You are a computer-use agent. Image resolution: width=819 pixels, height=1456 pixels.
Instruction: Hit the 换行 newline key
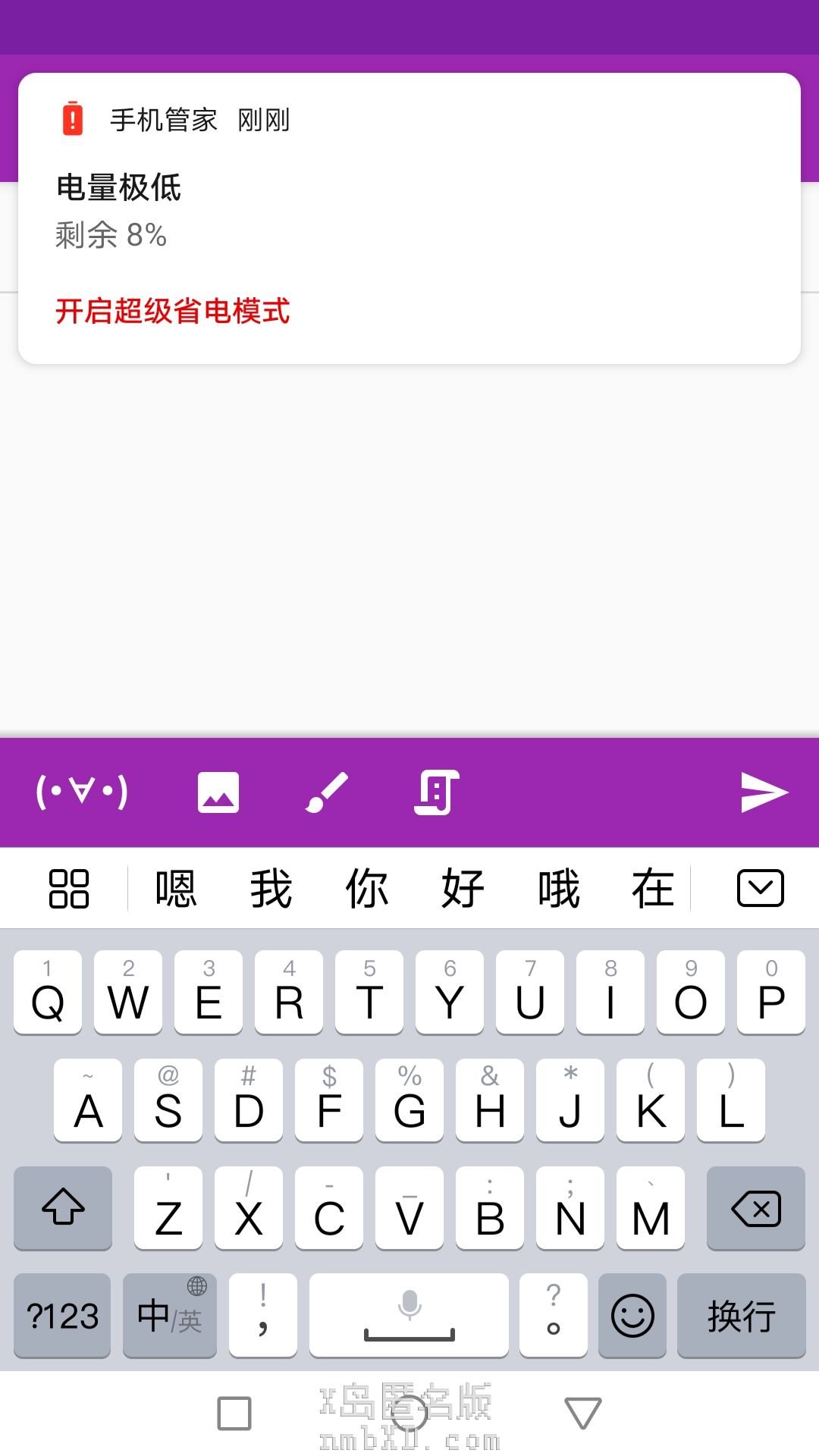pos(741,1316)
